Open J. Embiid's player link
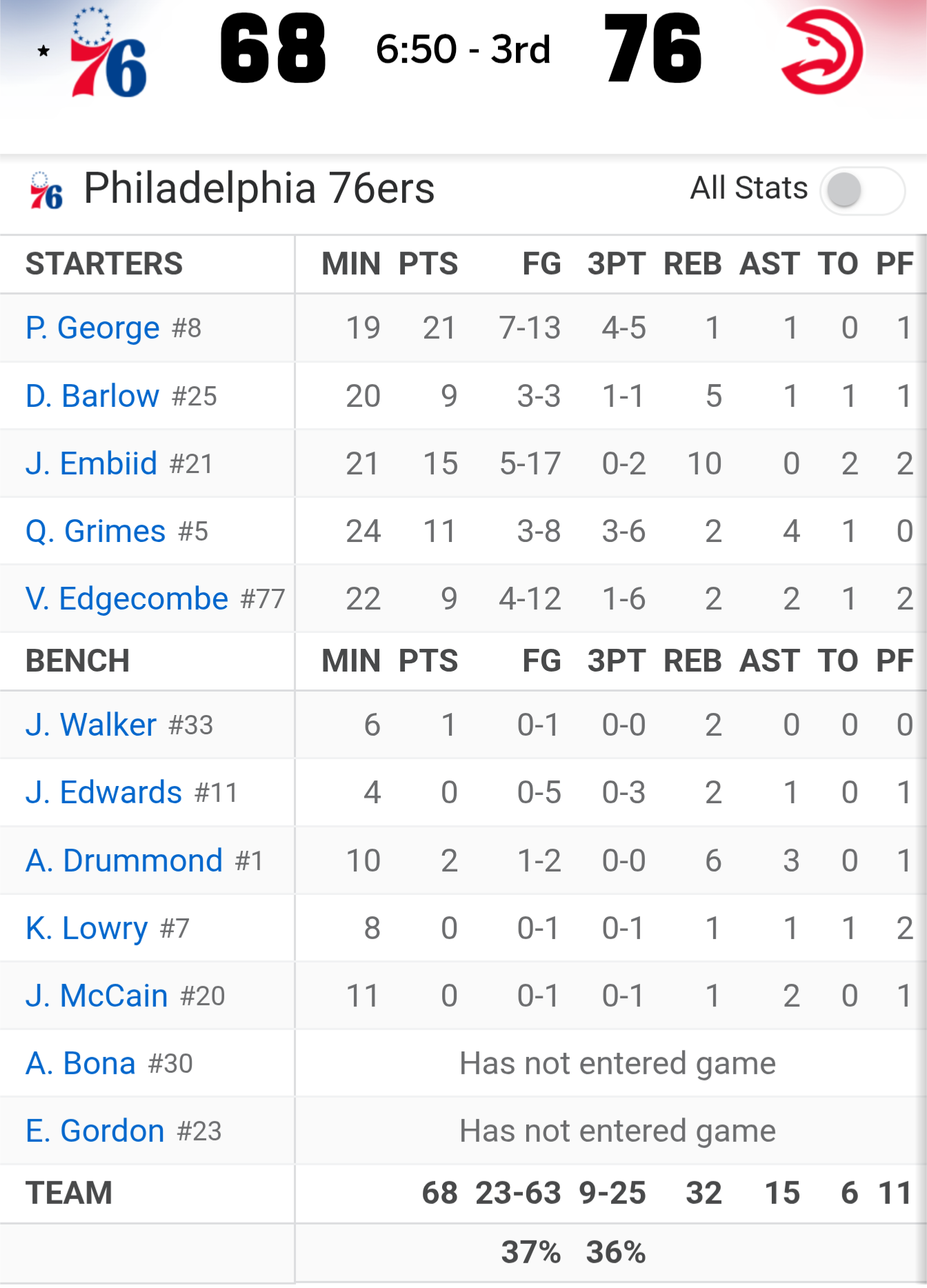The height and width of the screenshot is (1288, 927). click(x=92, y=464)
